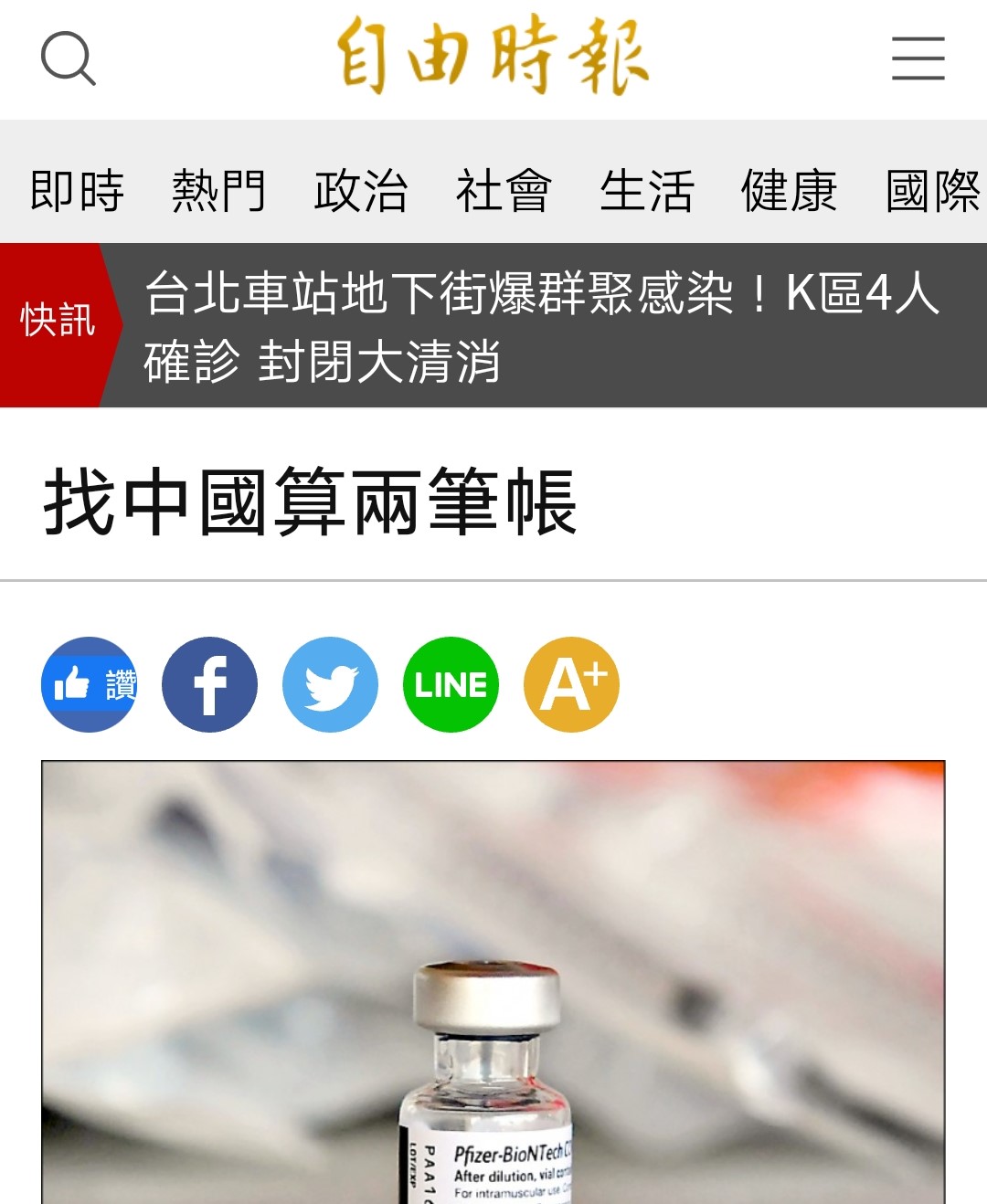Share the article on Twitter
Image resolution: width=987 pixels, height=1204 pixels.
pos(330,684)
